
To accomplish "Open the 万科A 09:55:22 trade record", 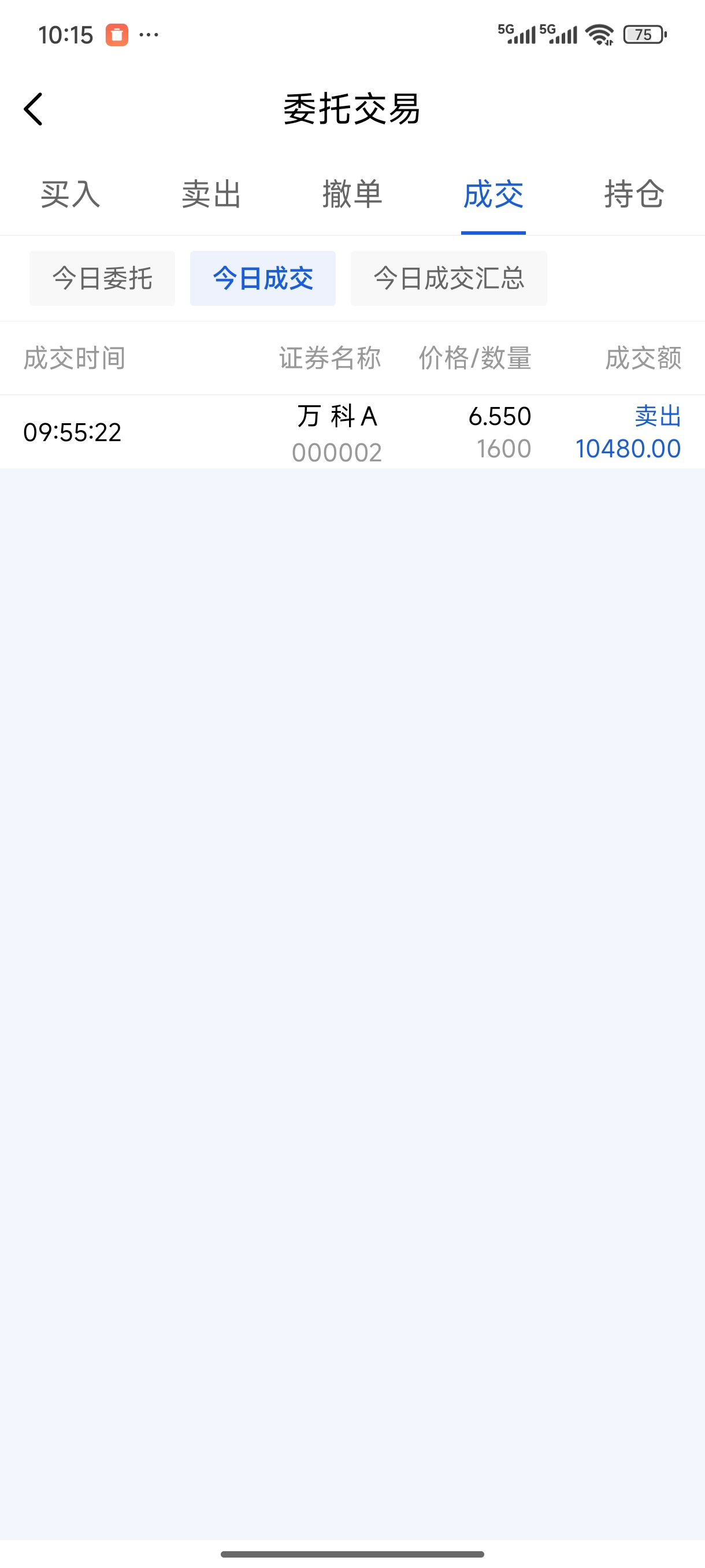I will click(x=352, y=432).
